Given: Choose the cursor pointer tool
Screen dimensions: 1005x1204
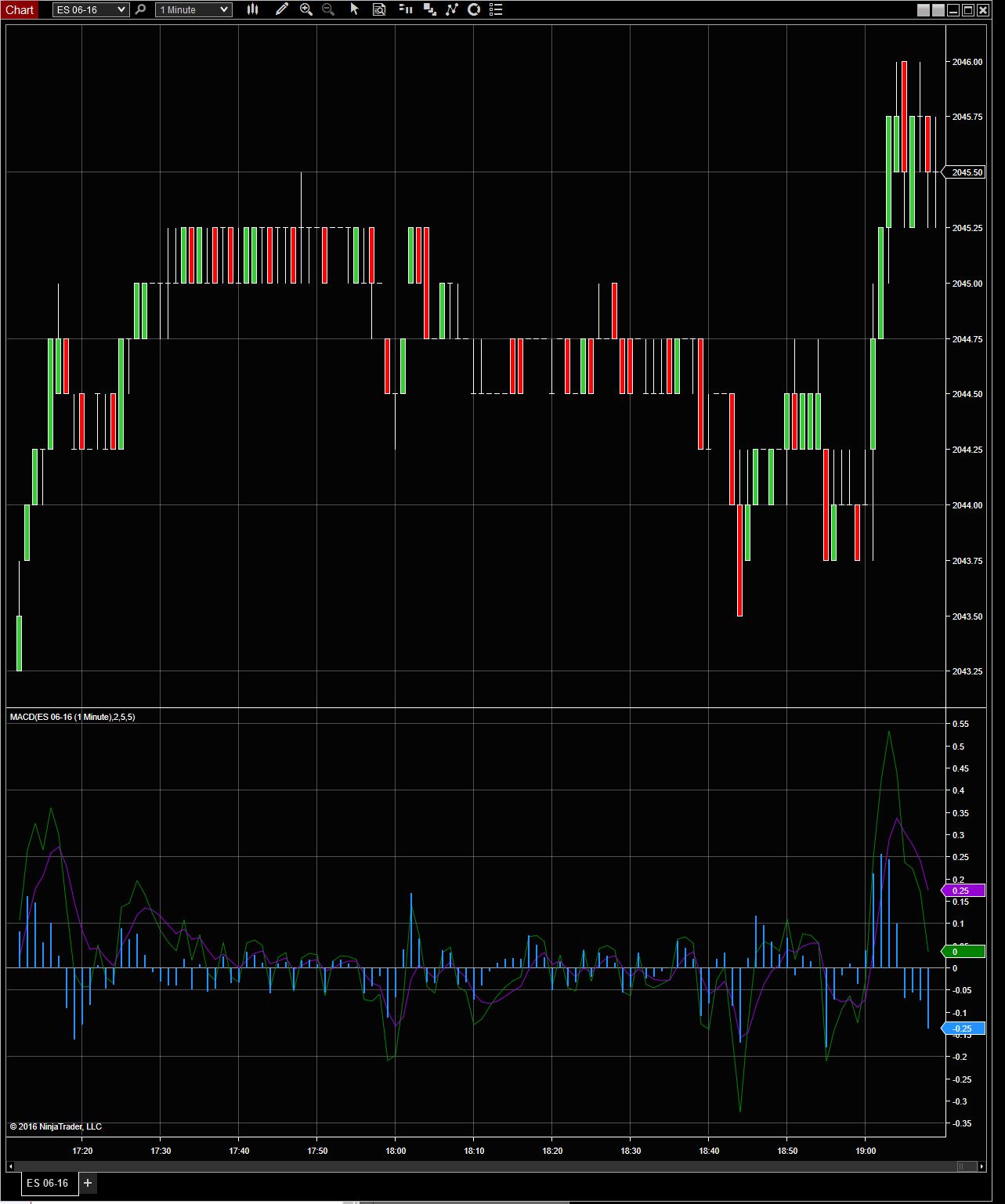Looking at the screenshot, I should [355, 9].
